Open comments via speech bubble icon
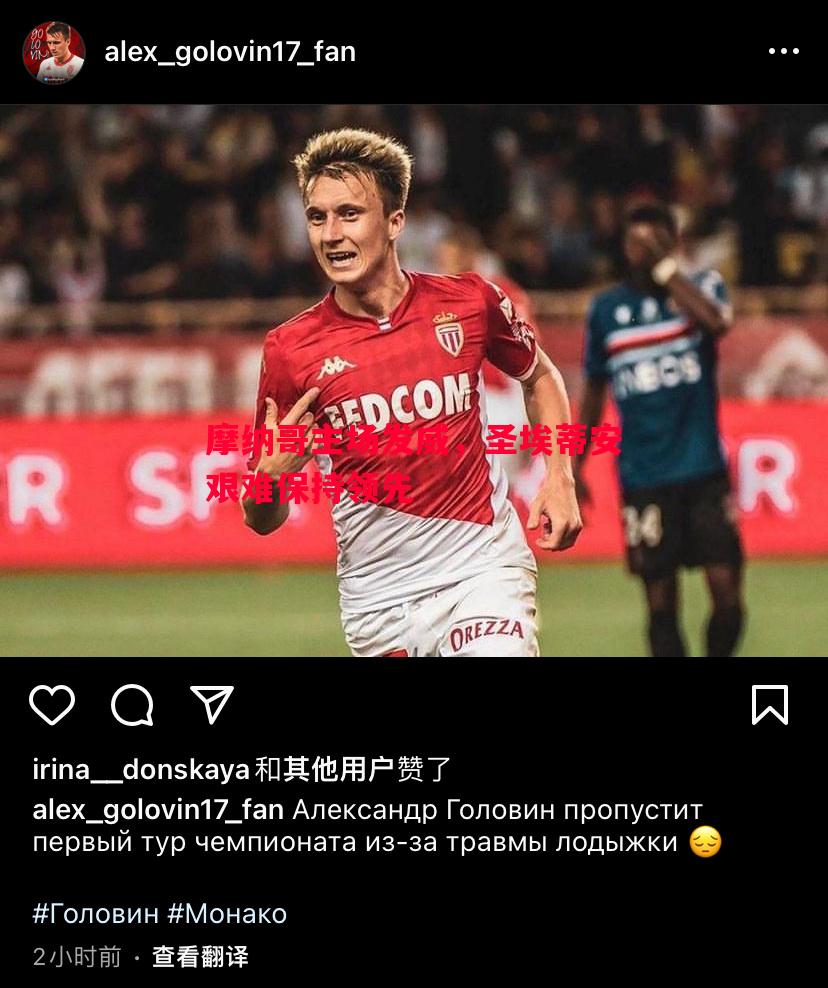Image resolution: width=828 pixels, height=988 pixels. [132, 705]
